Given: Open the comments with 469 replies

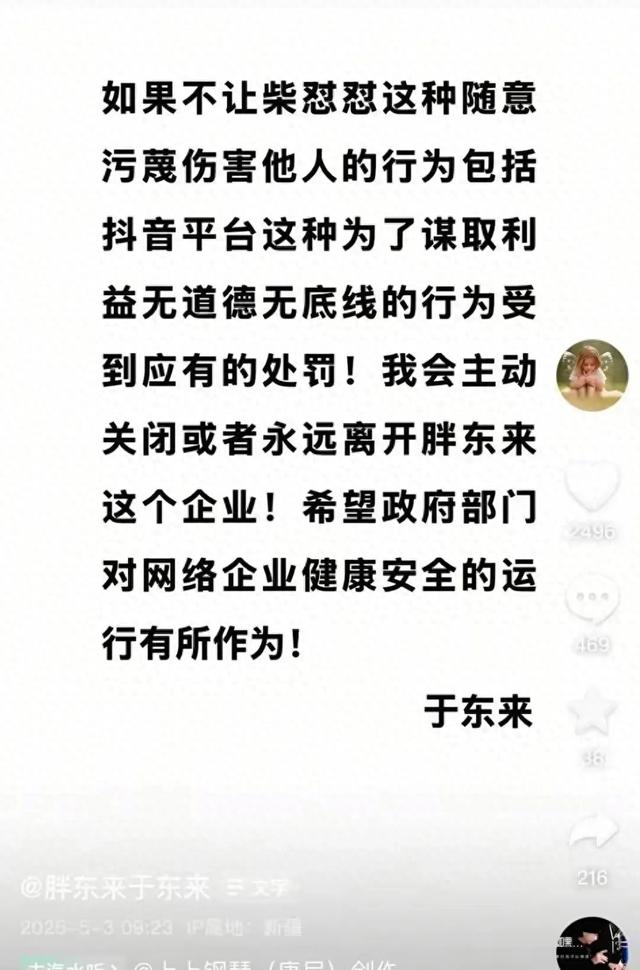Looking at the screenshot, I should click(592, 600).
